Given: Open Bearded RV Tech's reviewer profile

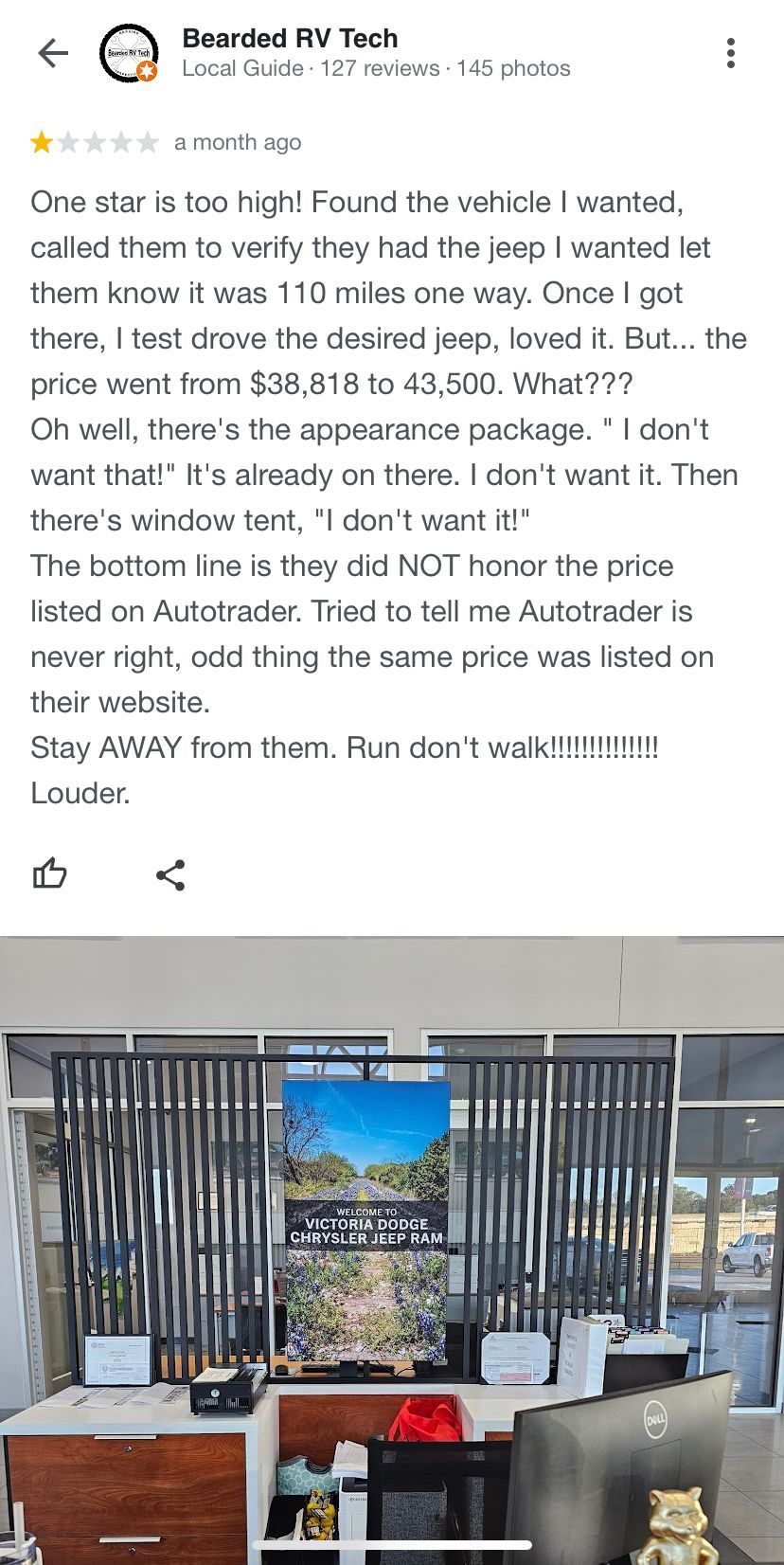Looking at the screenshot, I should pyautogui.click(x=290, y=39).
